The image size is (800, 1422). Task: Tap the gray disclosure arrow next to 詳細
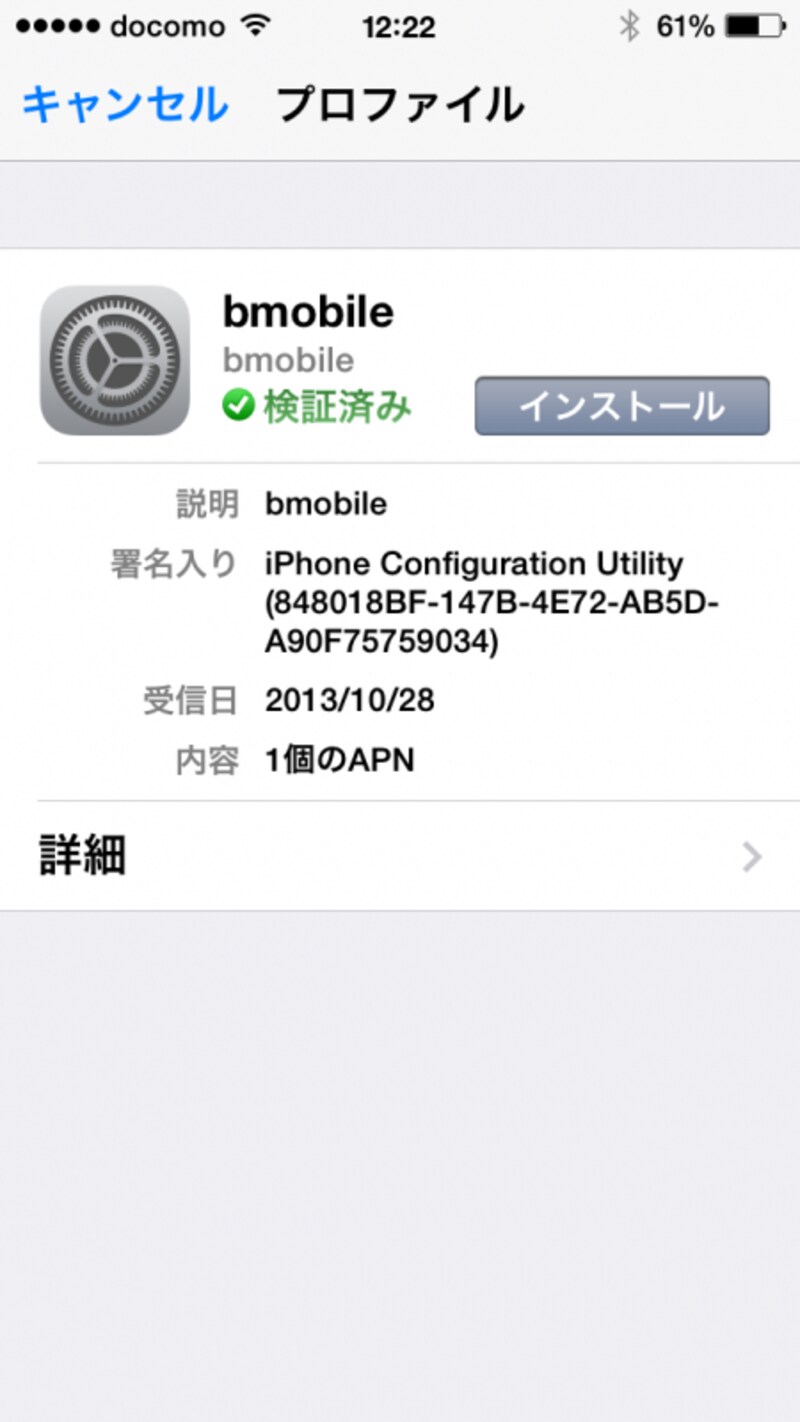[x=750, y=856]
